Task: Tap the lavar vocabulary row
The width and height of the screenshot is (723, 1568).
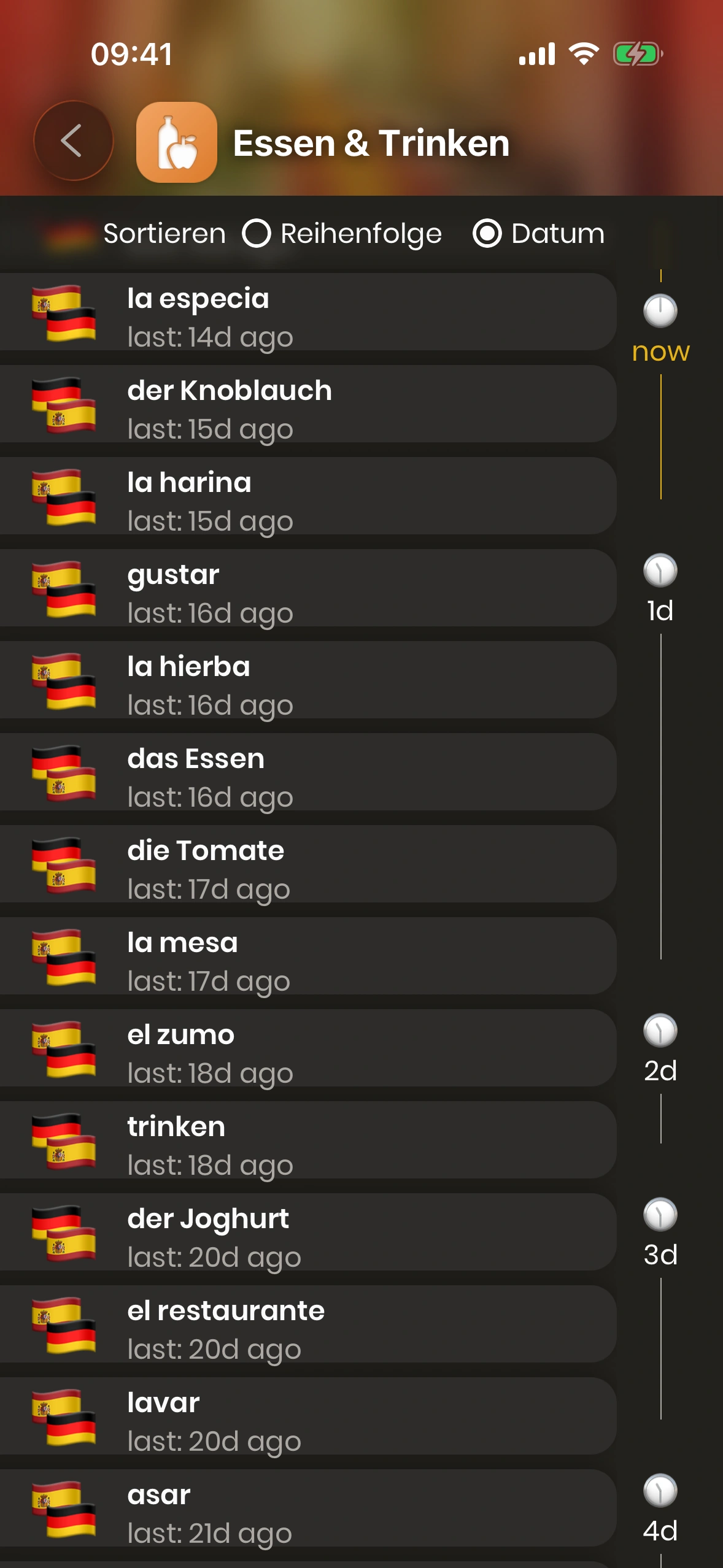Action: [x=307, y=1416]
